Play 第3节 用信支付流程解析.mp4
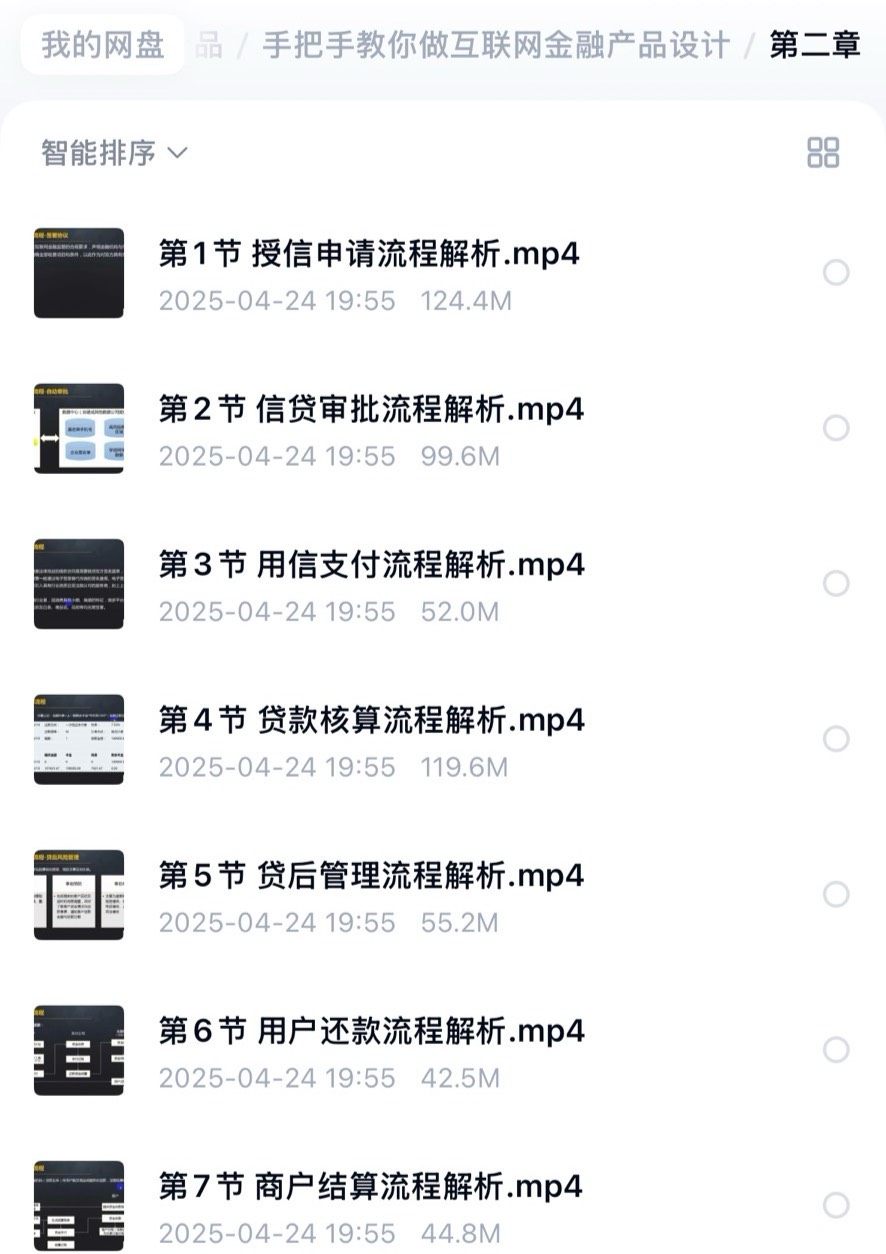 pos(371,565)
